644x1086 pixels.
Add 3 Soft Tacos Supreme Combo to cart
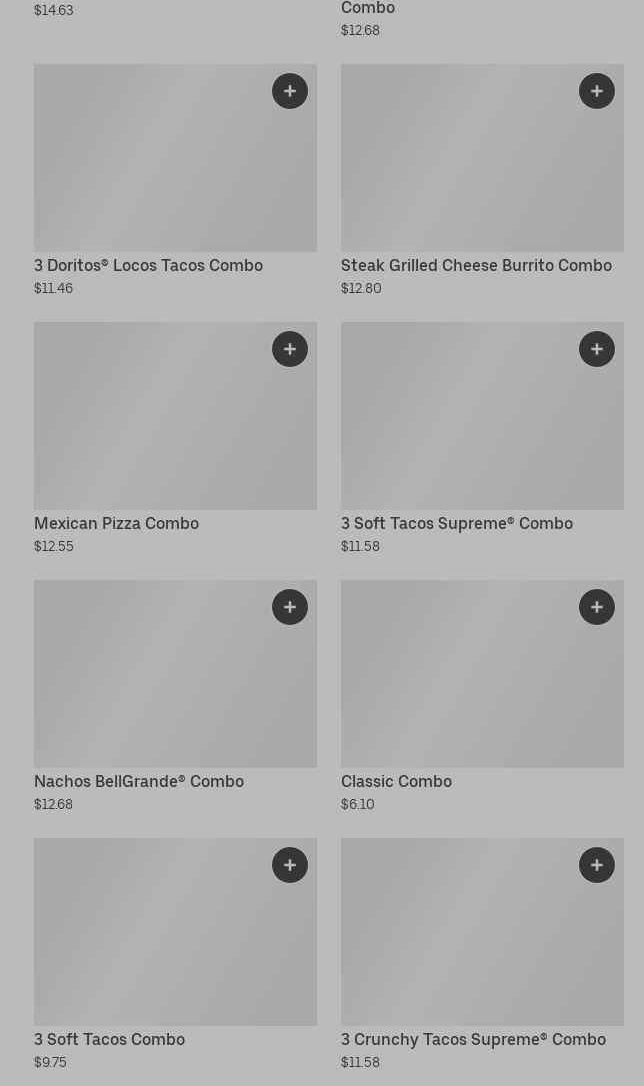click(x=597, y=349)
